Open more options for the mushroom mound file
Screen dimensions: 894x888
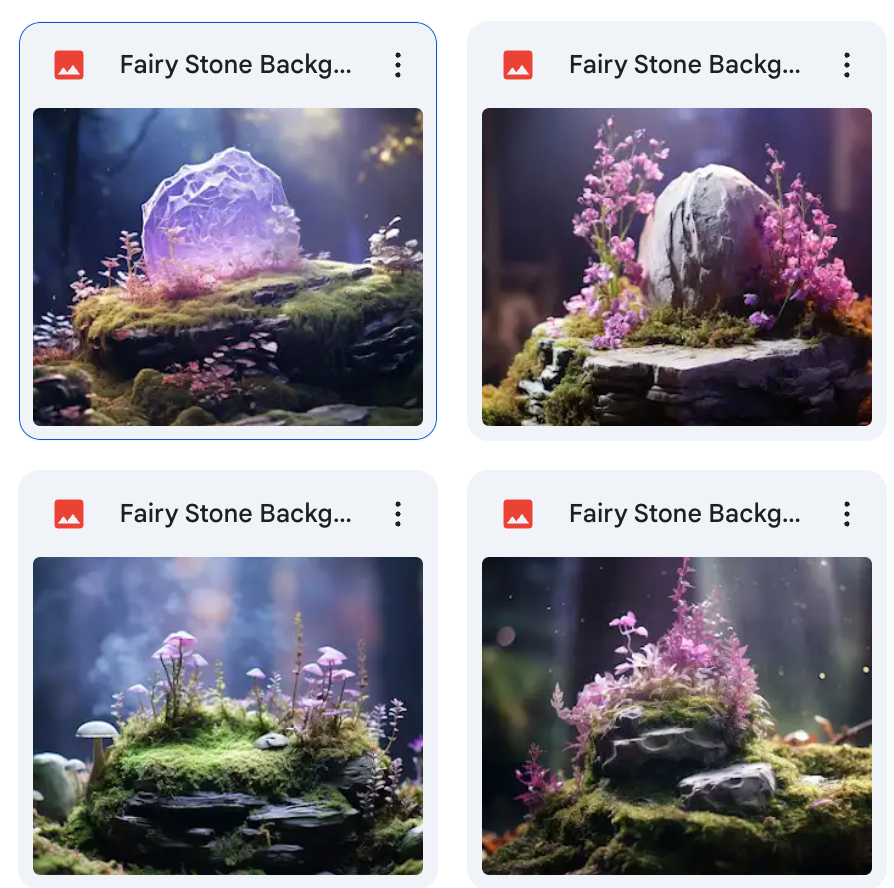(398, 515)
